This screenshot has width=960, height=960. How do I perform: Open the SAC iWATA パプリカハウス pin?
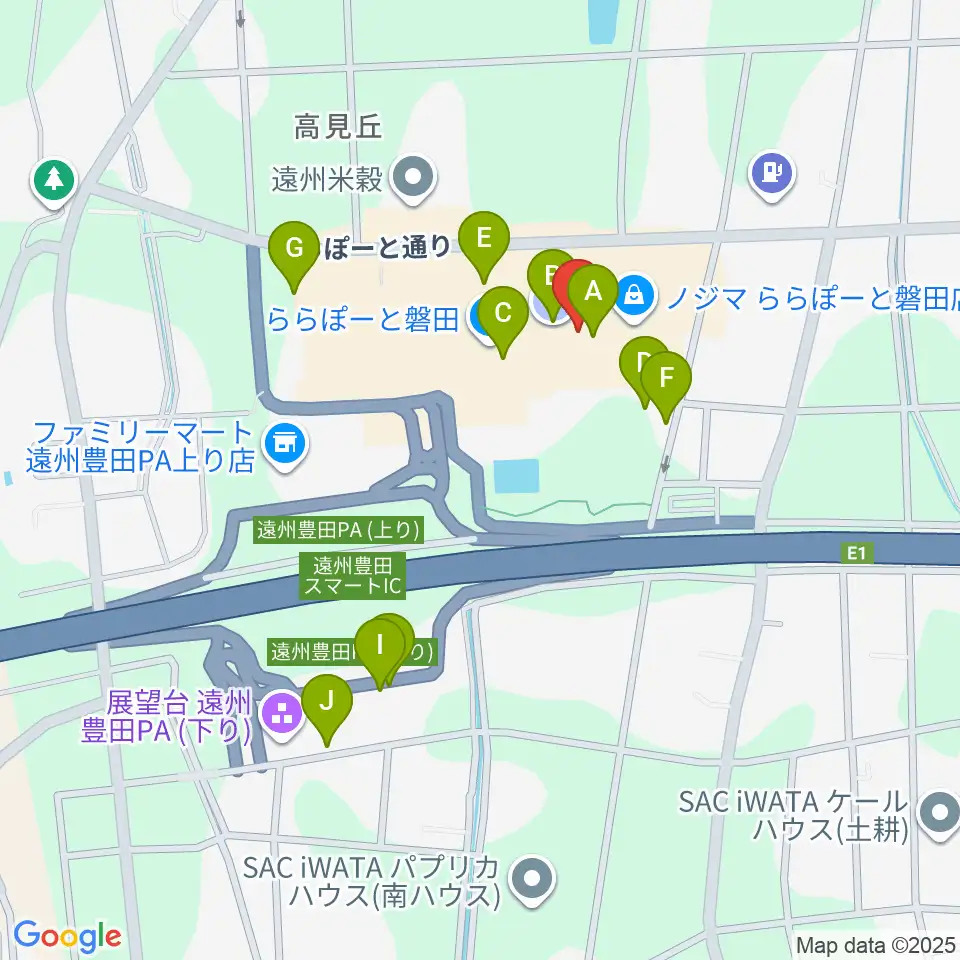click(x=532, y=880)
